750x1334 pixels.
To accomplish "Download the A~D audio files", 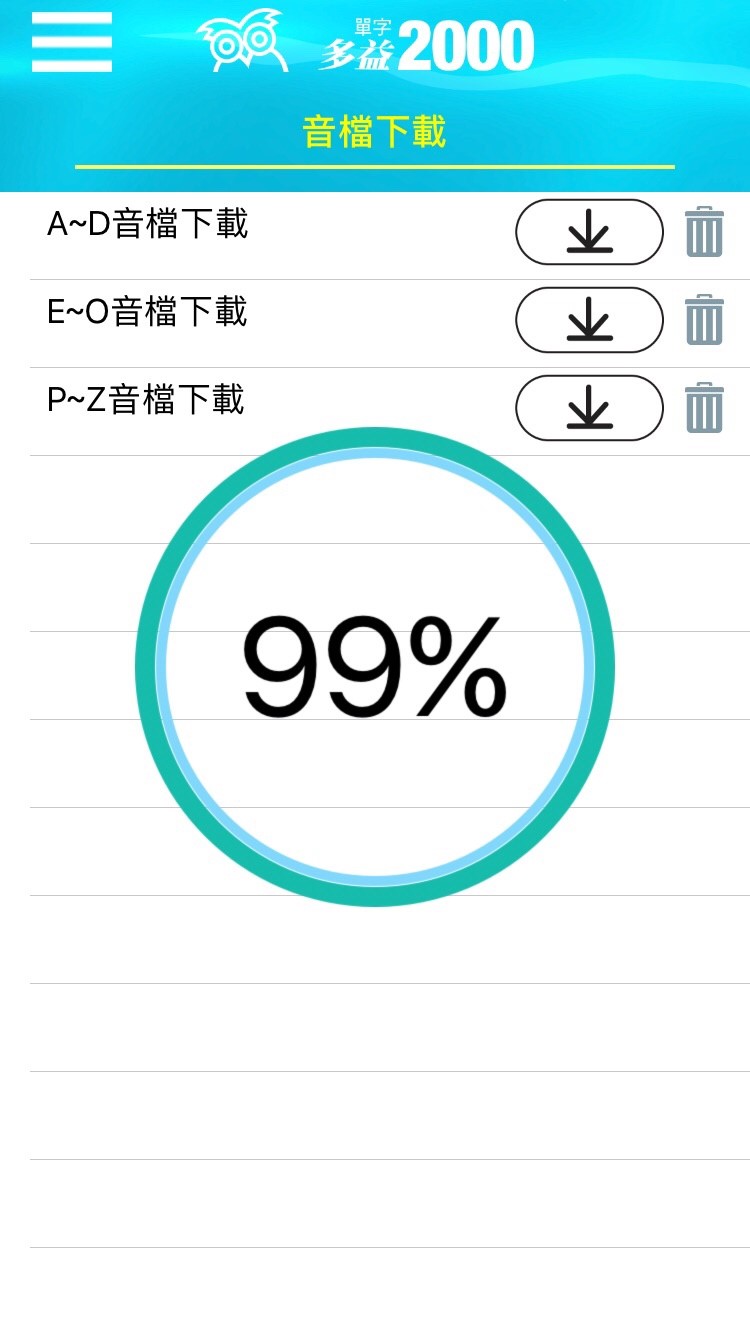I will click(589, 232).
